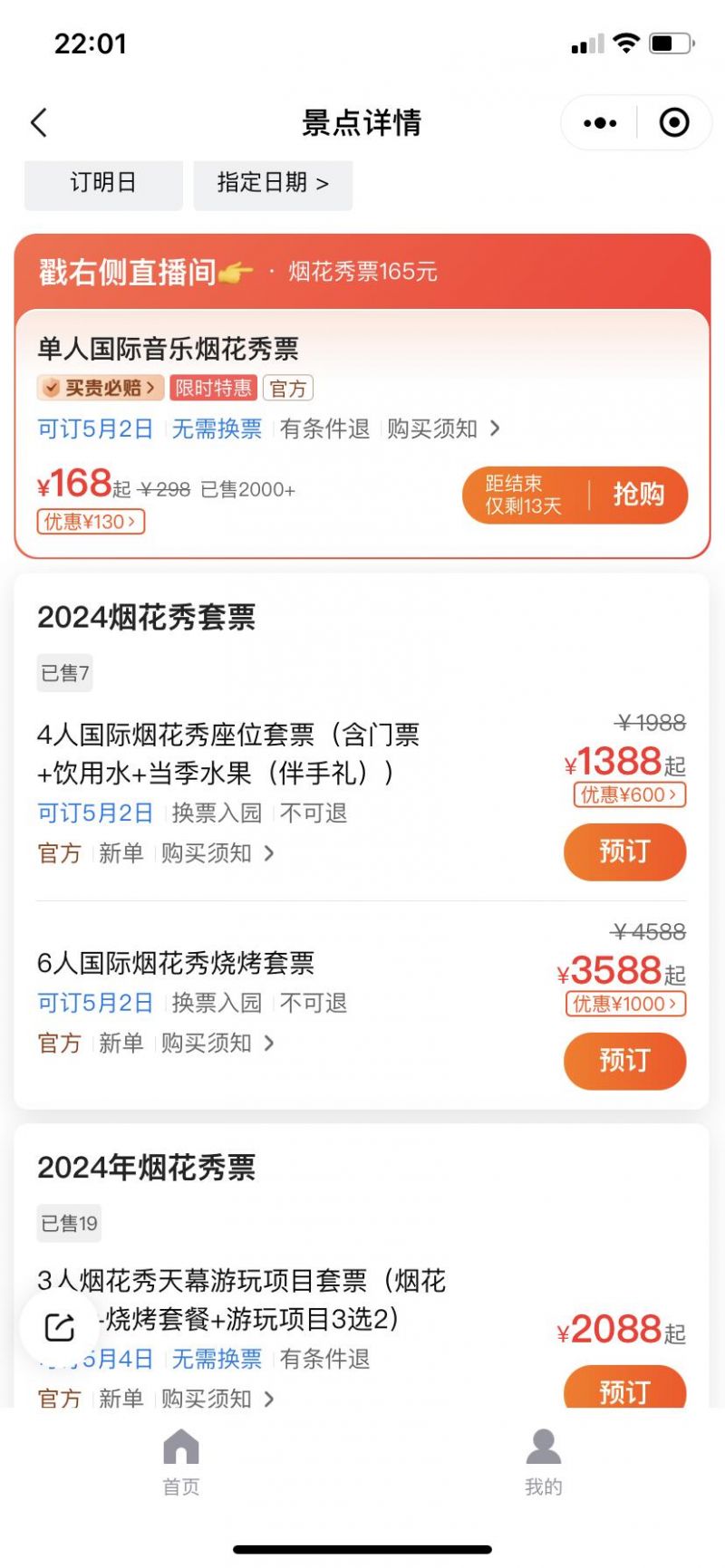Book the 3人烟花秀天幕游玩项目套票
Viewport: 725px width, 1568px height.
coord(624,1388)
